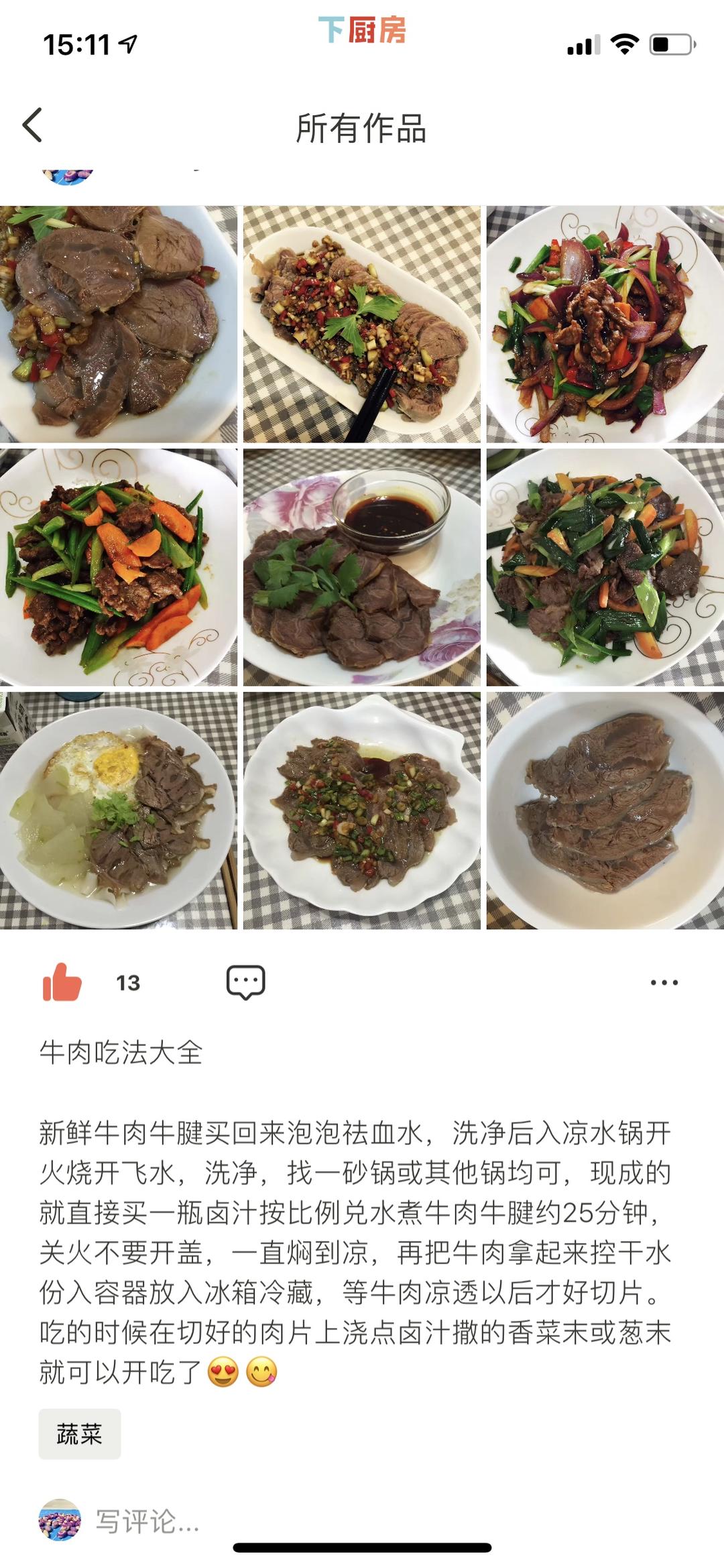
Task: Open the beef on shell-shaped plate photo
Action: pos(361,810)
